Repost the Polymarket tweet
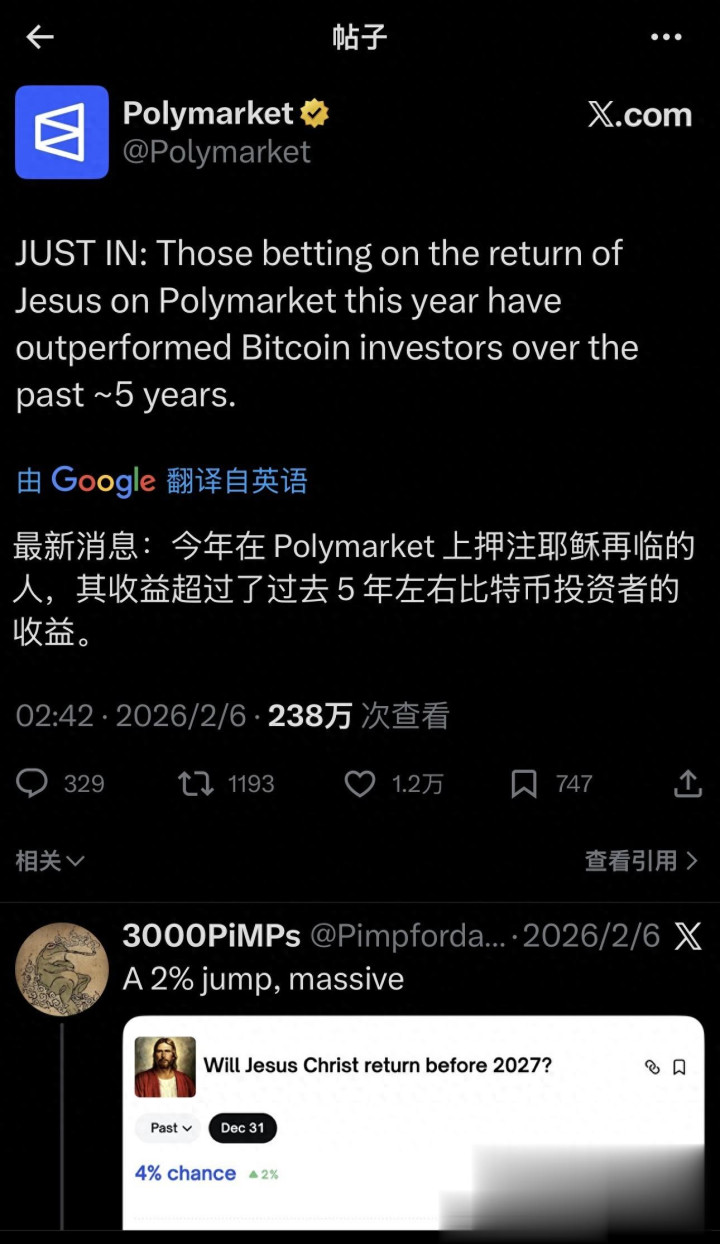 tap(196, 783)
